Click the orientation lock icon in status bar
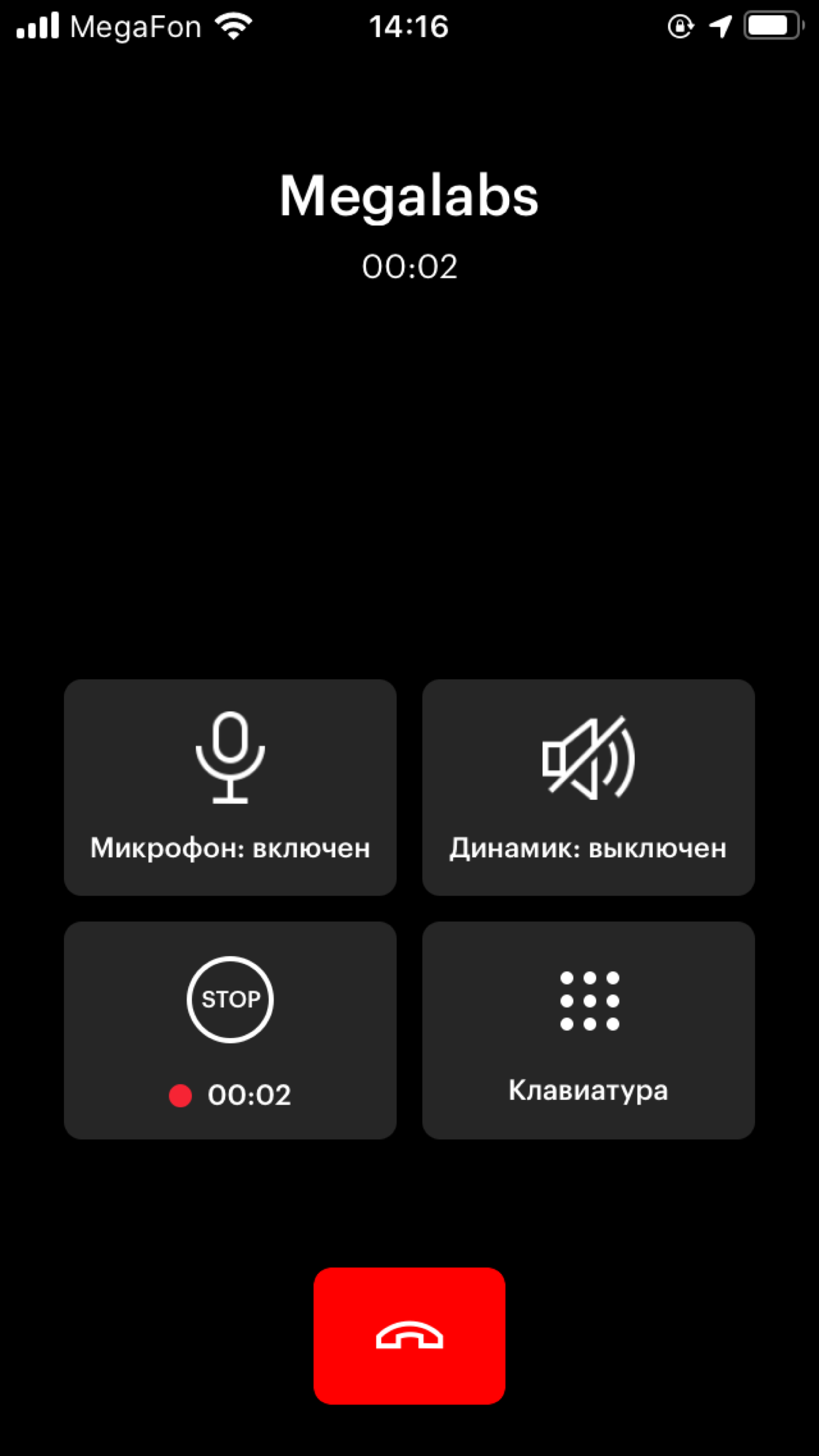Screen dimensions: 819x1456 click(x=679, y=25)
